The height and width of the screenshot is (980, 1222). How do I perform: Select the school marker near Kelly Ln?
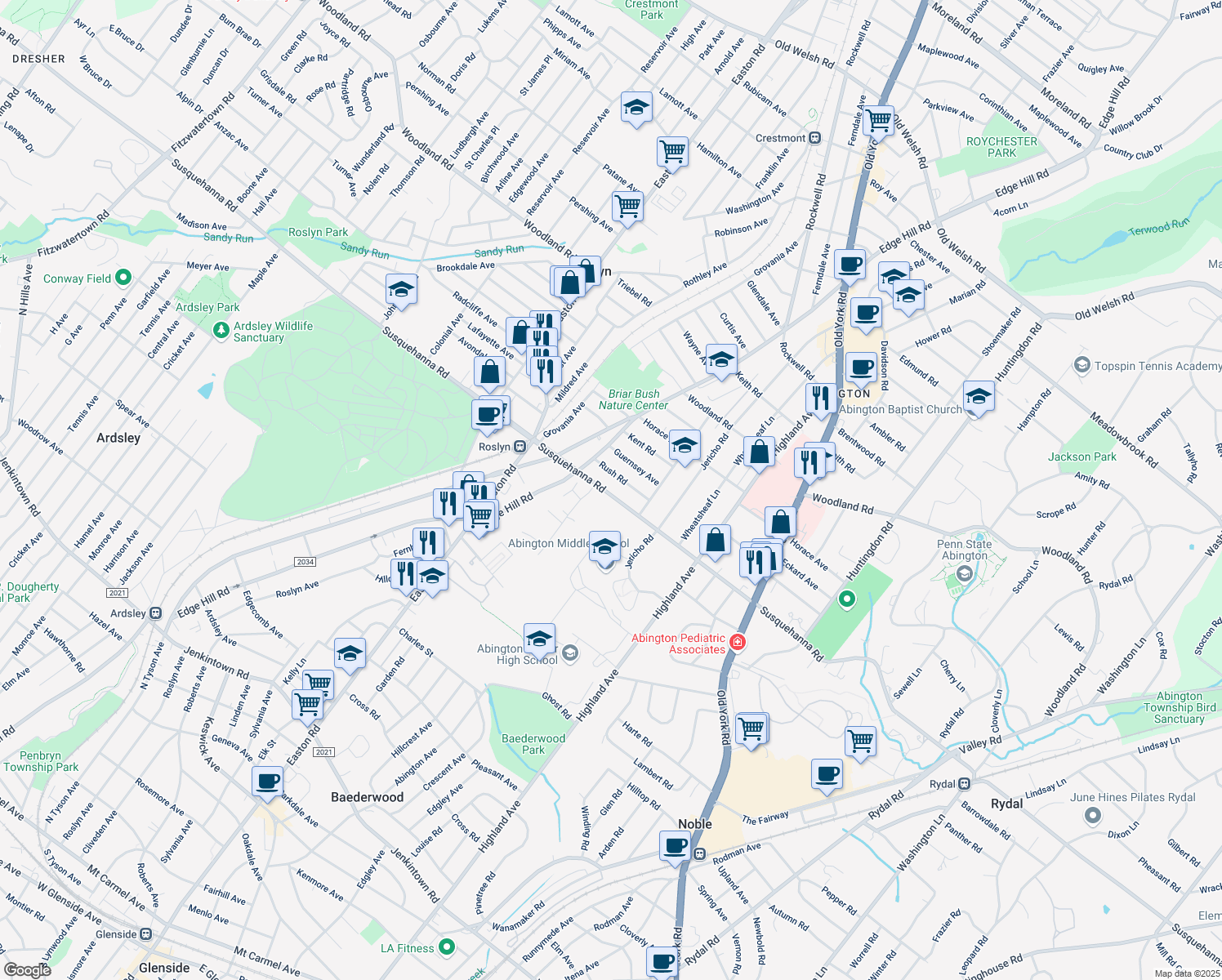350,653
